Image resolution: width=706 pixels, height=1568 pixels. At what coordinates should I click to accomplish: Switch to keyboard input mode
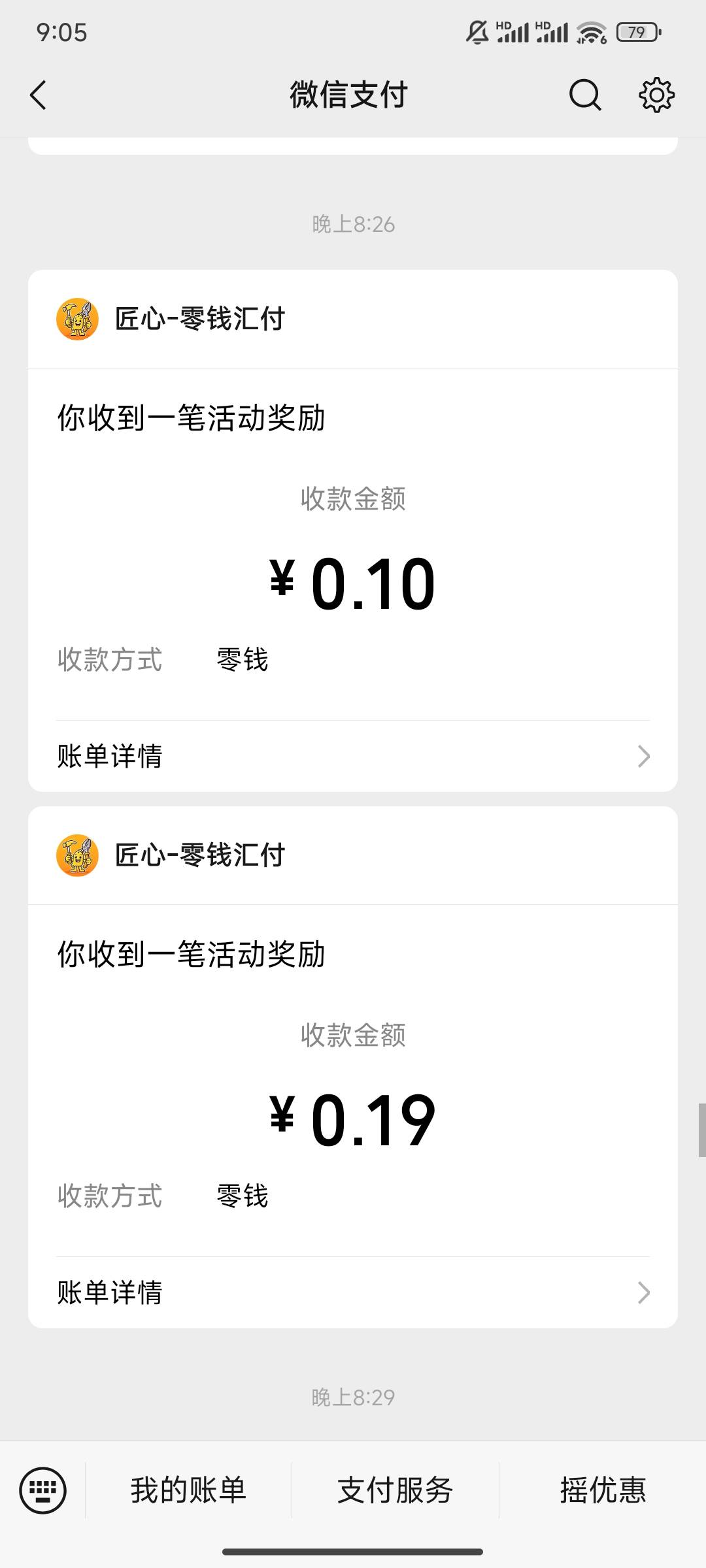(x=43, y=1490)
